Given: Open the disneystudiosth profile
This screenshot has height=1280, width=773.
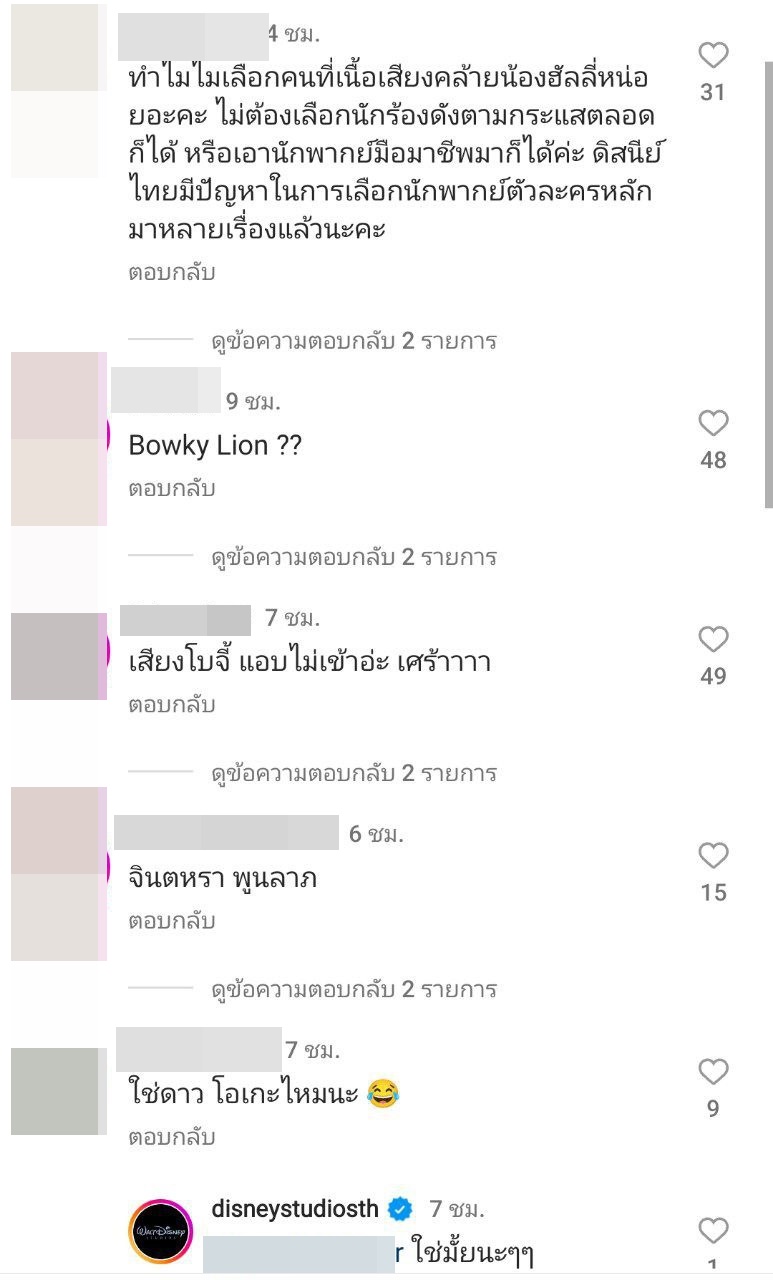Looking at the screenshot, I should [295, 1209].
